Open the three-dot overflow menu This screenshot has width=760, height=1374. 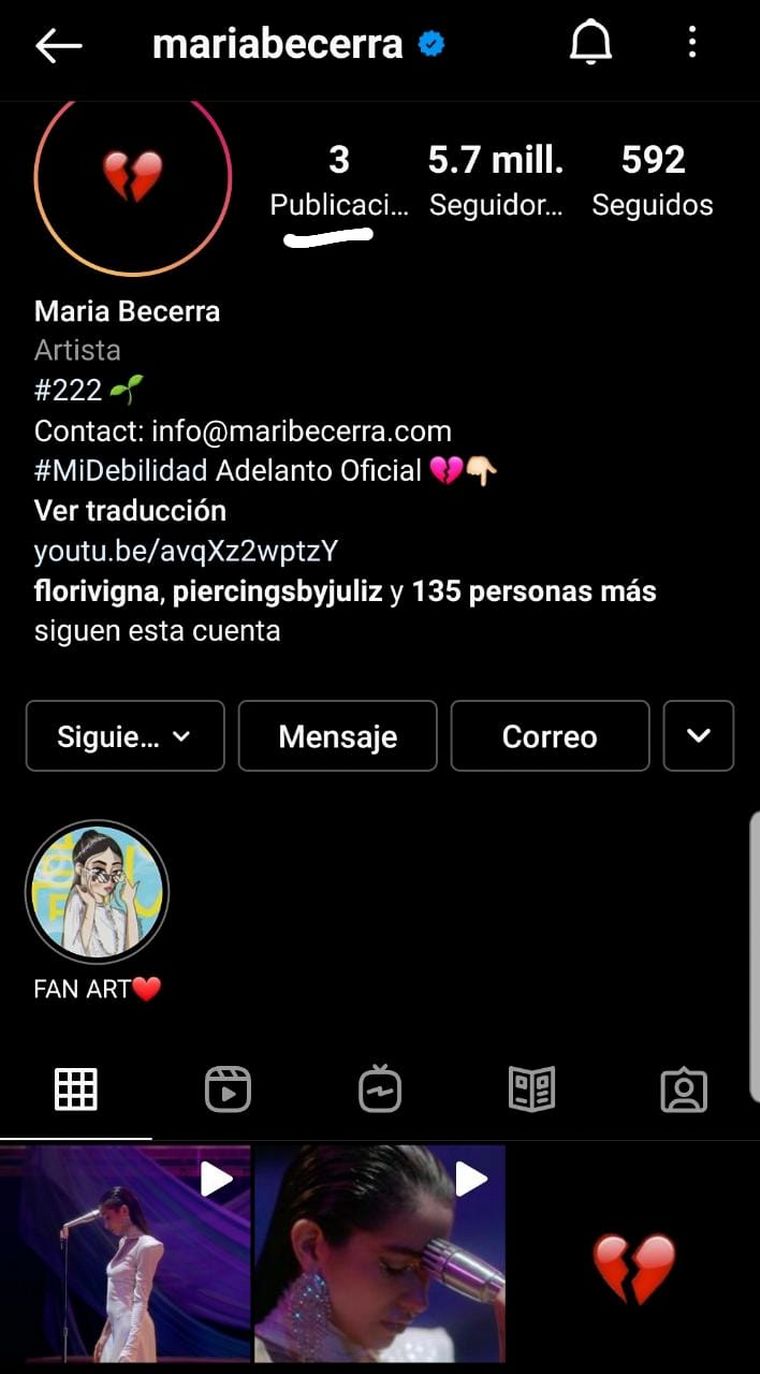point(692,43)
